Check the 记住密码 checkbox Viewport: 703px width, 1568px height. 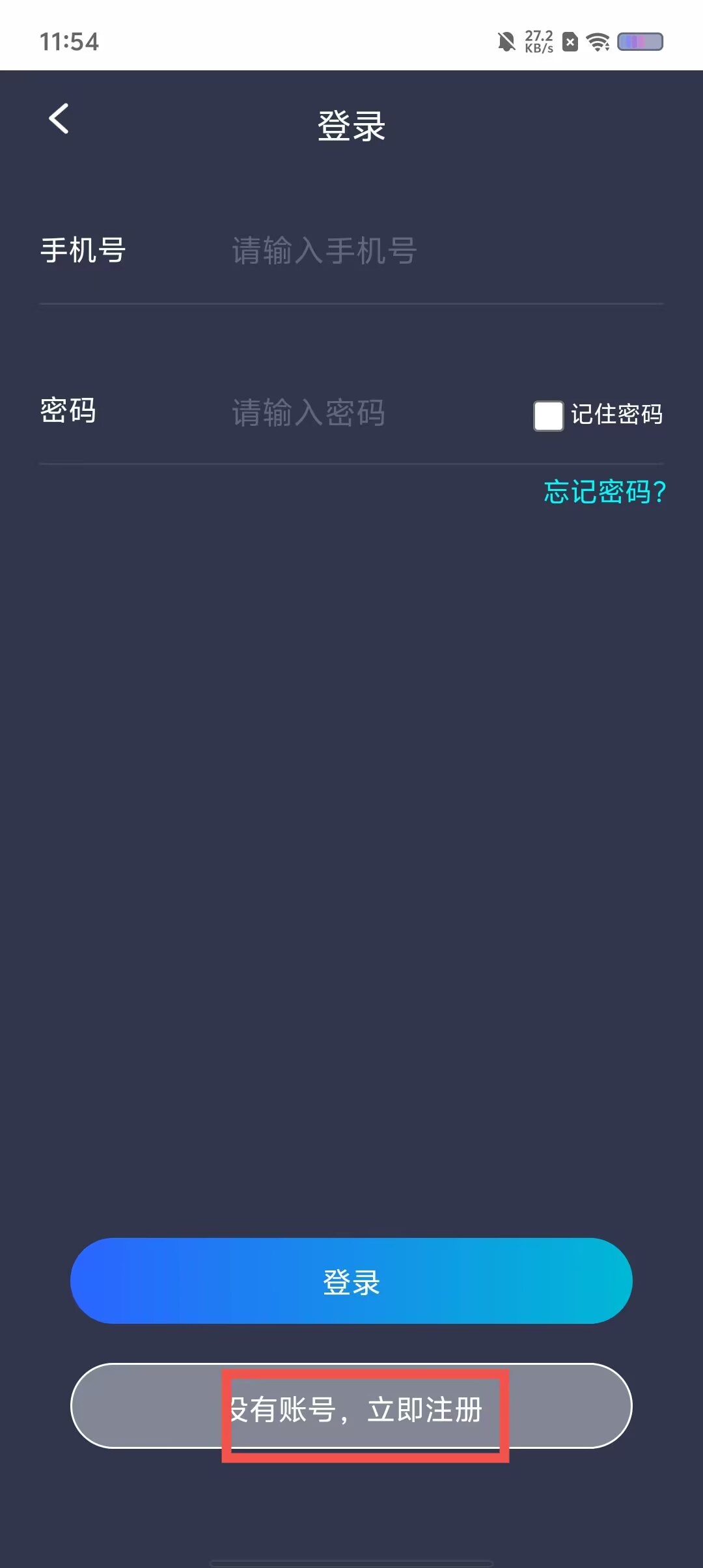click(548, 415)
